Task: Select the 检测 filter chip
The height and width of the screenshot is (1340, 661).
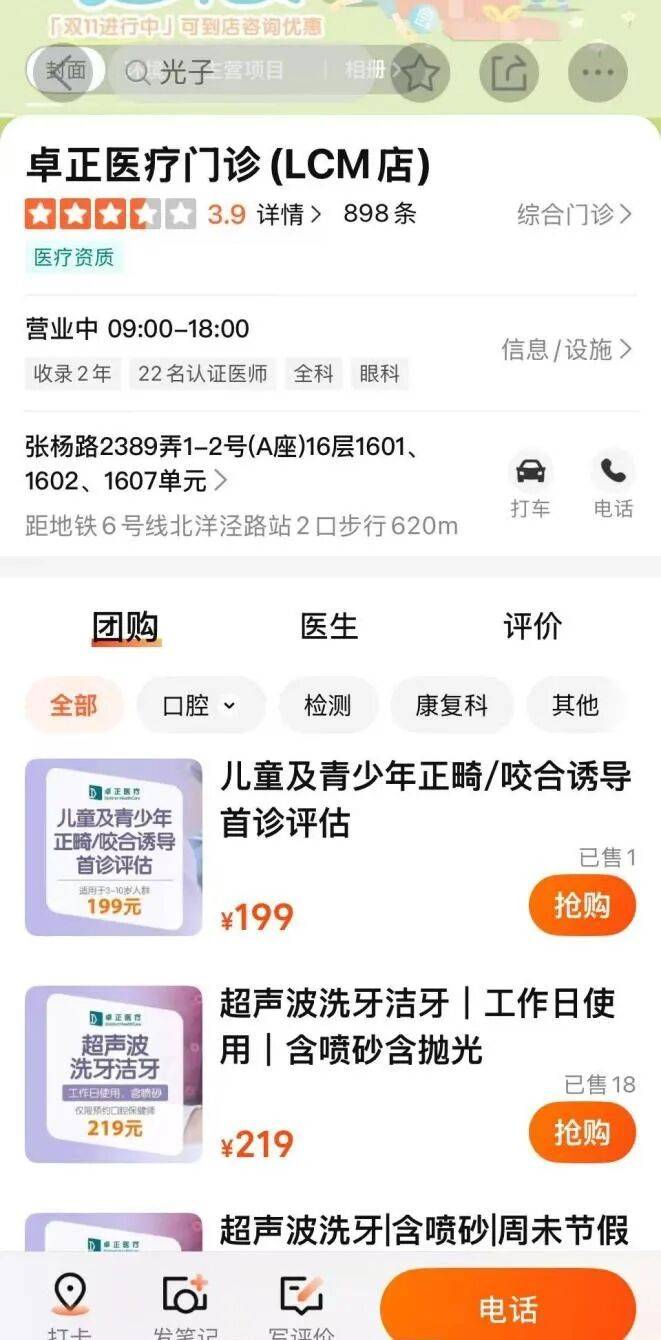Action: [x=328, y=705]
